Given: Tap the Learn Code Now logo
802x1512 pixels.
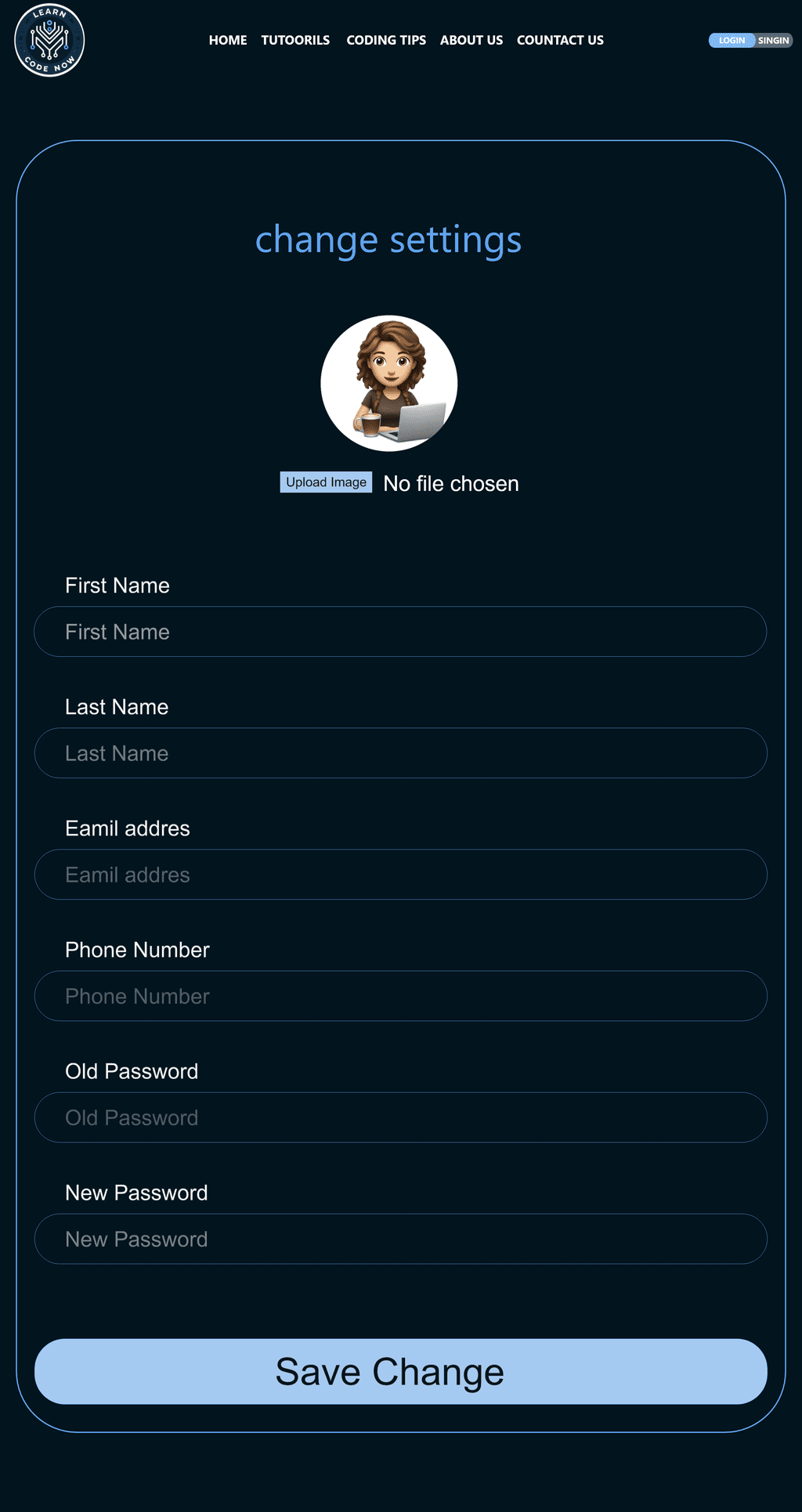Looking at the screenshot, I should (49, 40).
